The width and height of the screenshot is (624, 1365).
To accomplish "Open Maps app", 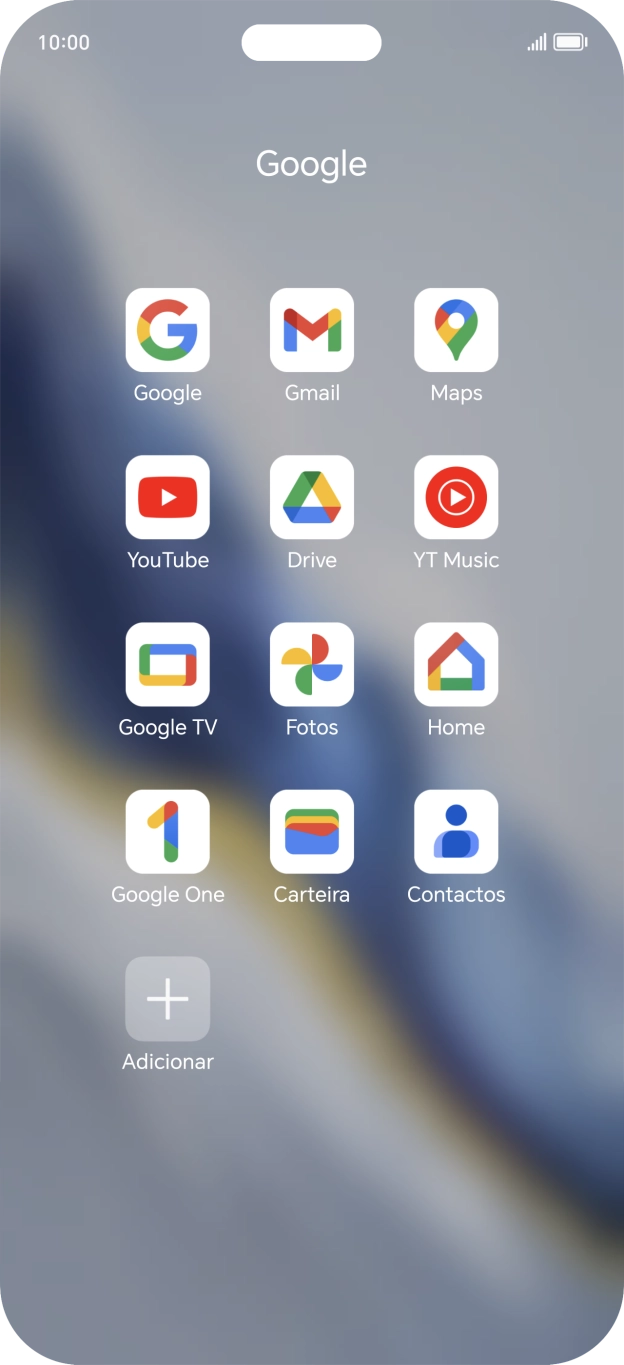I will tap(456, 330).
